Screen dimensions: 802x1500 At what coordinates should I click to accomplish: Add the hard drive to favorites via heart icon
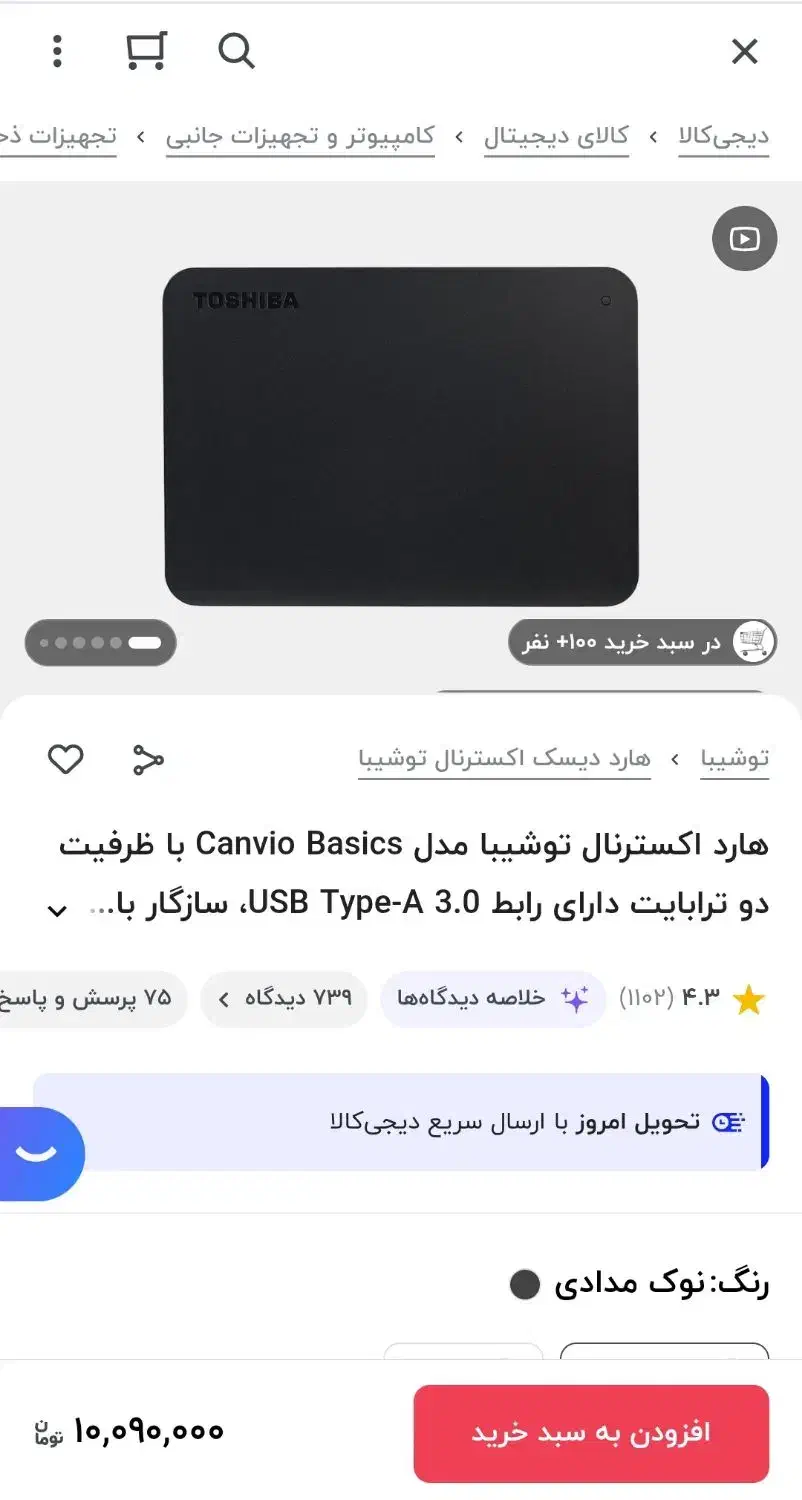tap(65, 759)
